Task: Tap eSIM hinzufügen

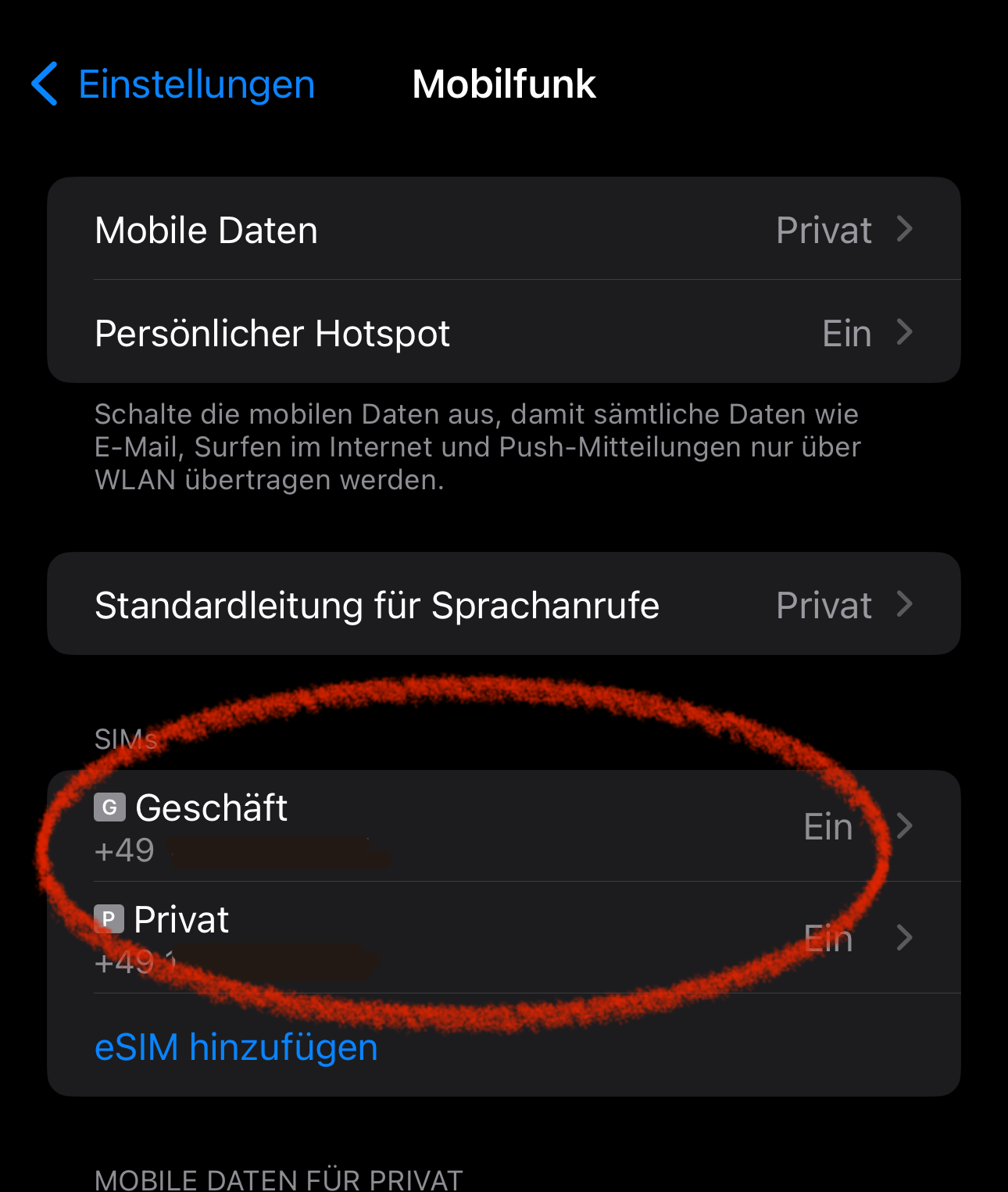Action: [x=236, y=1047]
